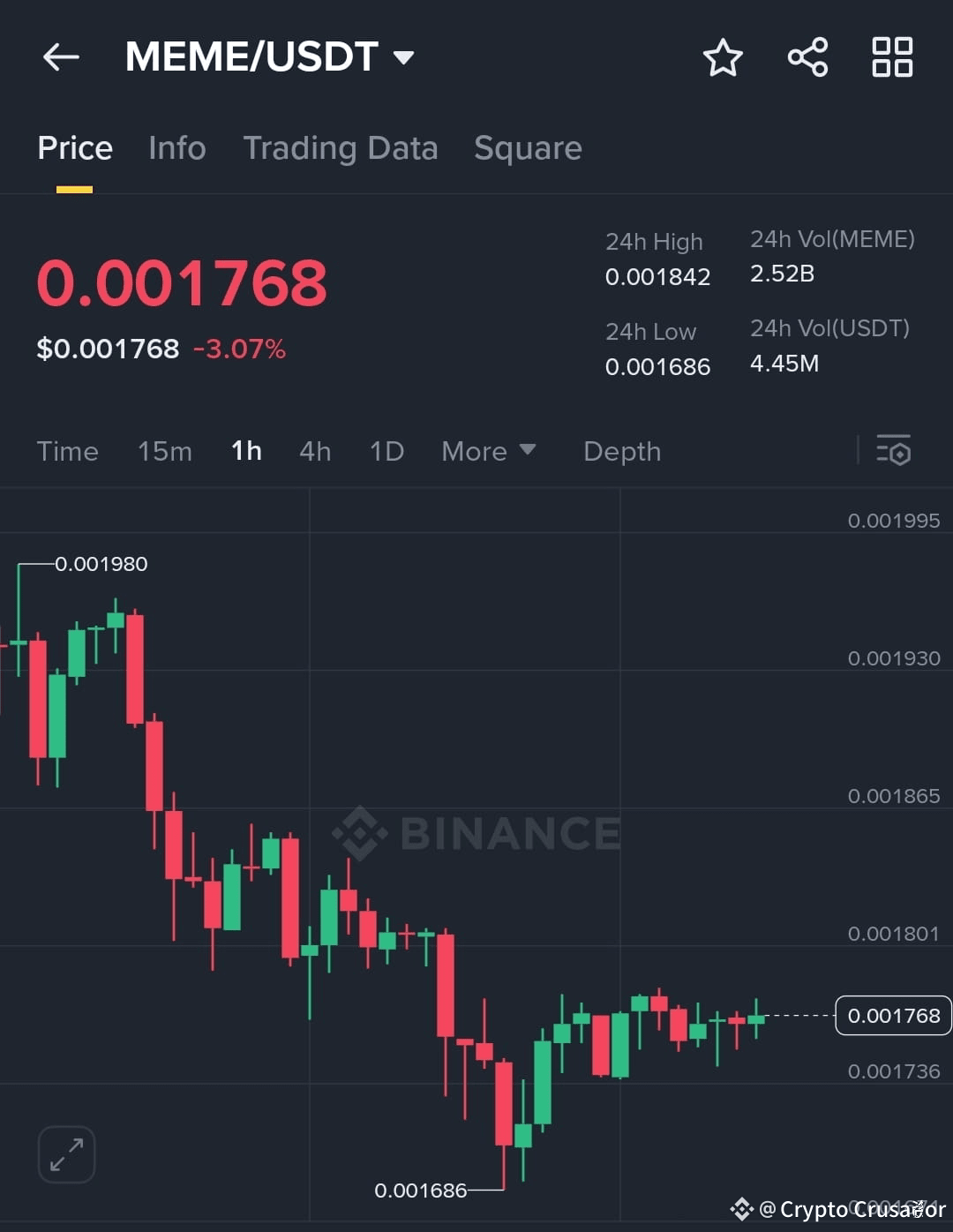Choose the 1h chart interval
953x1232 pixels.
point(246,451)
